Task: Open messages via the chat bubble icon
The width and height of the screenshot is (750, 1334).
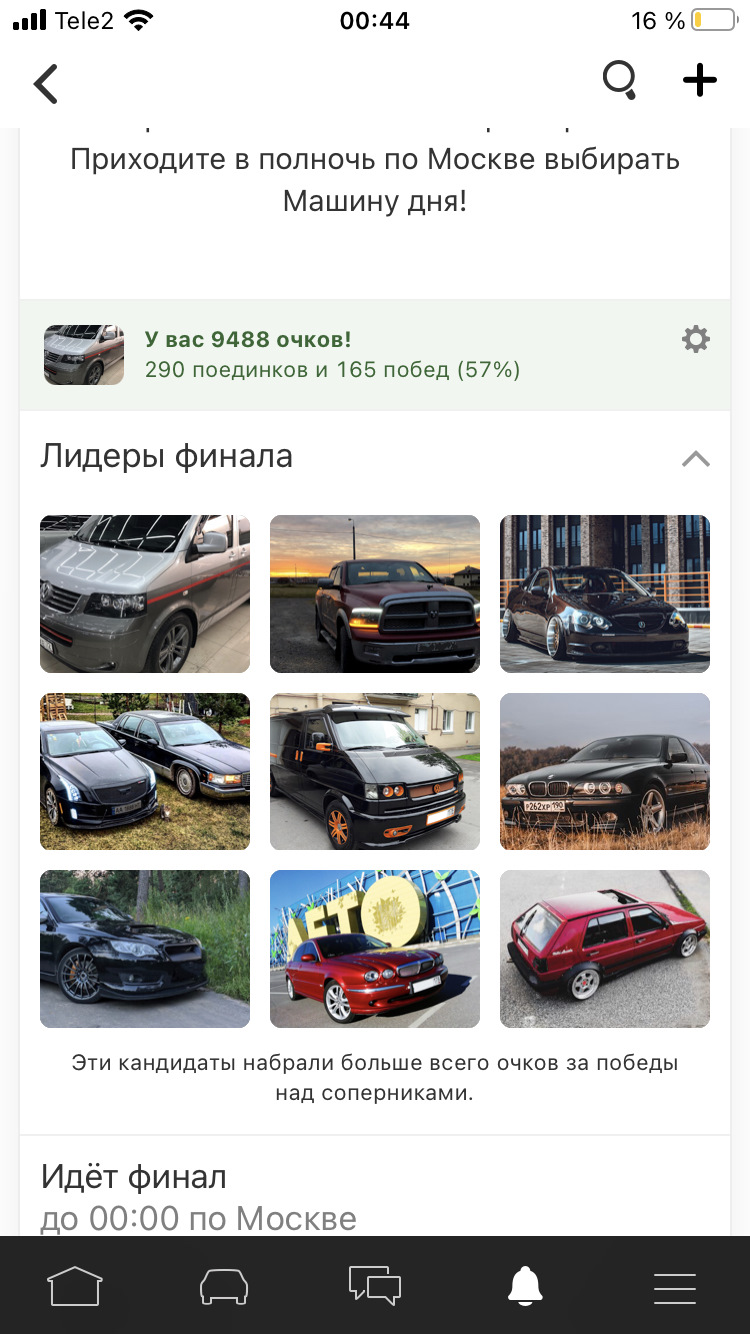Action: coord(375,1287)
